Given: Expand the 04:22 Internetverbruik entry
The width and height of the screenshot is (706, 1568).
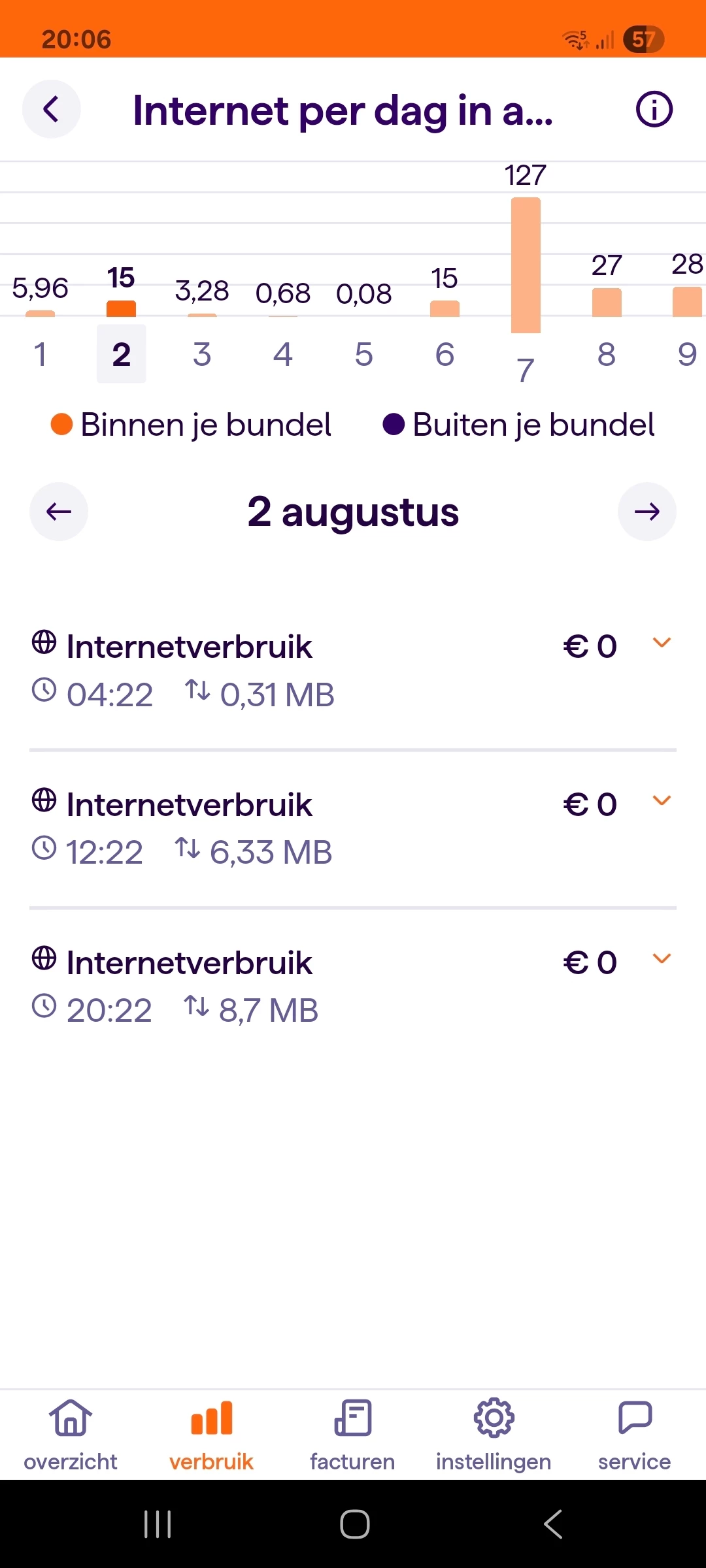Looking at the screenshot, I should click(662, 644).
